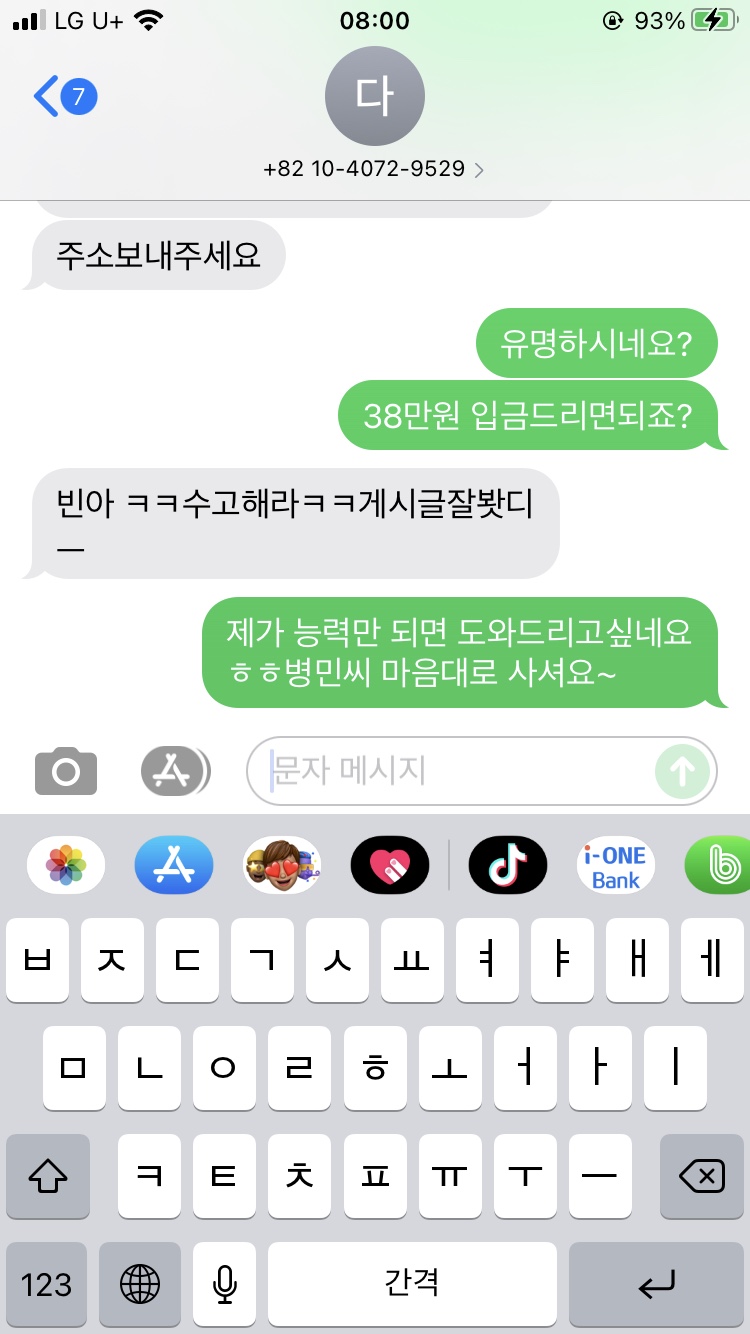
Task: Hit the backspace key on the keyboard
Action: (701, 1176)
